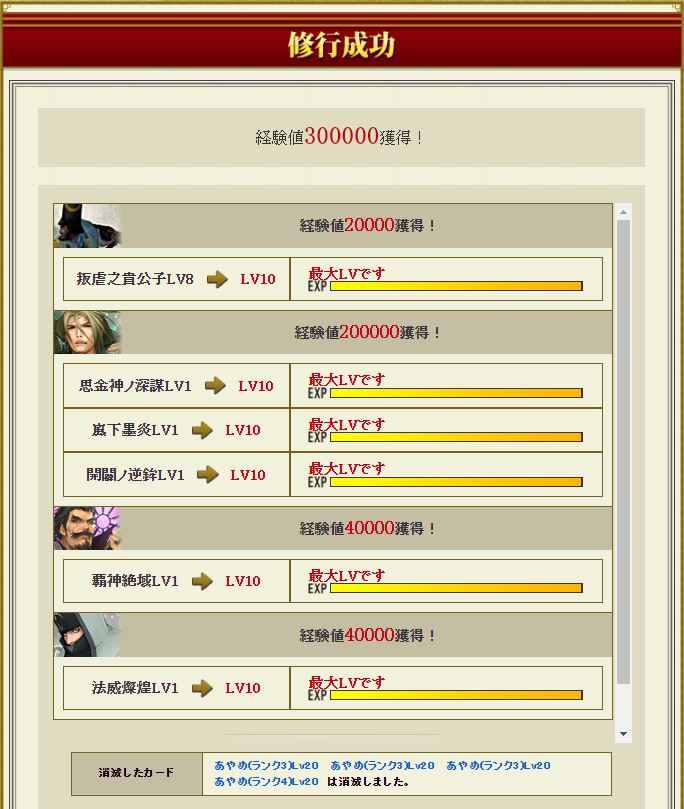The image size is (684, 809).
Task: Open the あやめ(ランク4)Lv20 card link
Action: tap(266, 782)
